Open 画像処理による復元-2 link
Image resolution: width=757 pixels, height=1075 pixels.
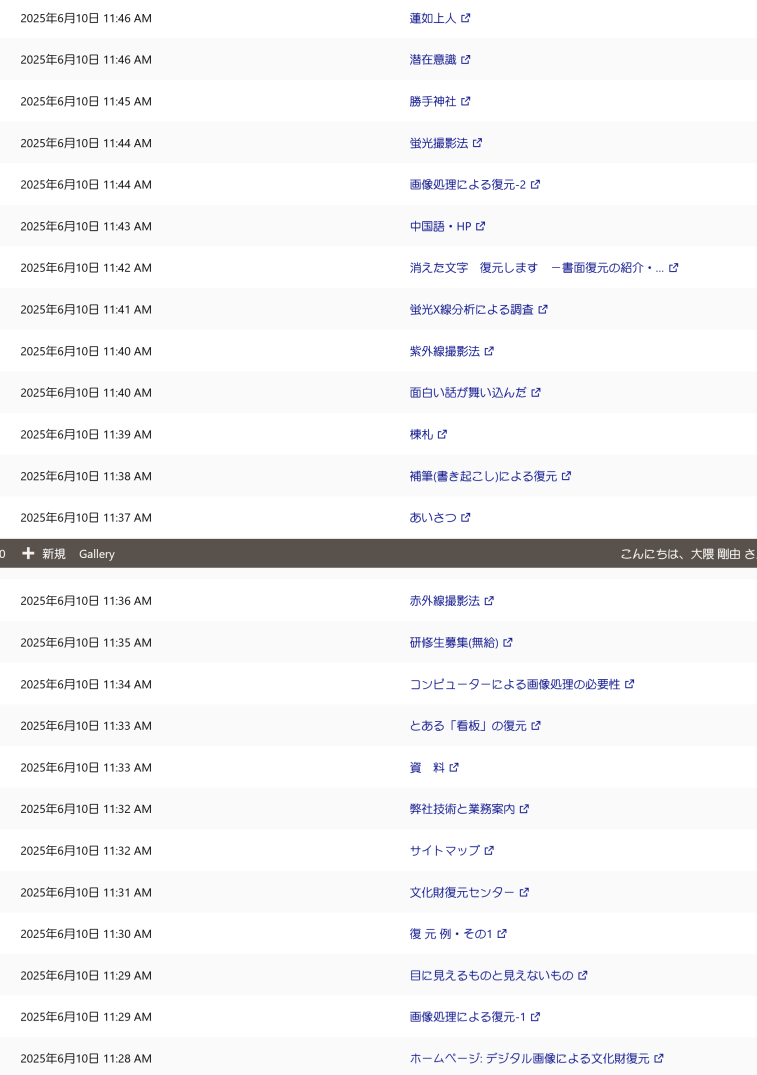[x=468, y=185]
